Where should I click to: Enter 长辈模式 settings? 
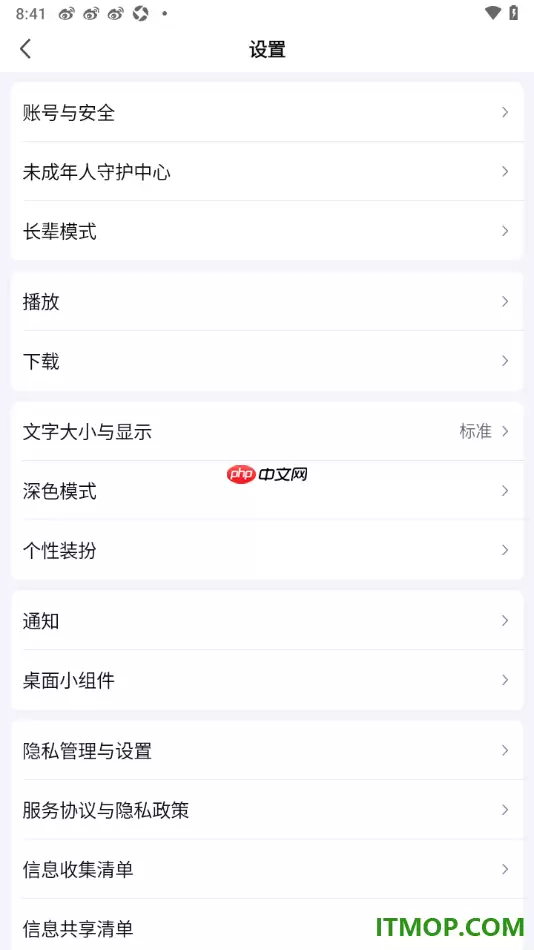267,231
